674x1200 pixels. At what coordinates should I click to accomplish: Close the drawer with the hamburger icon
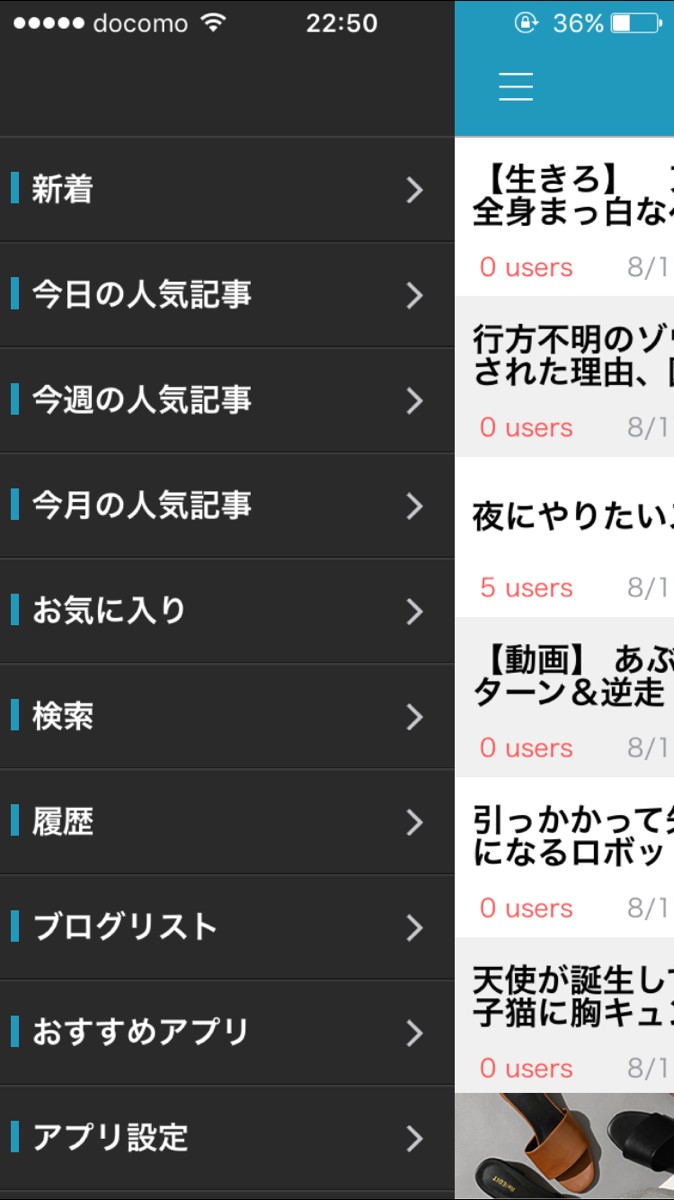pyautogui.click(x=516, y=87)
